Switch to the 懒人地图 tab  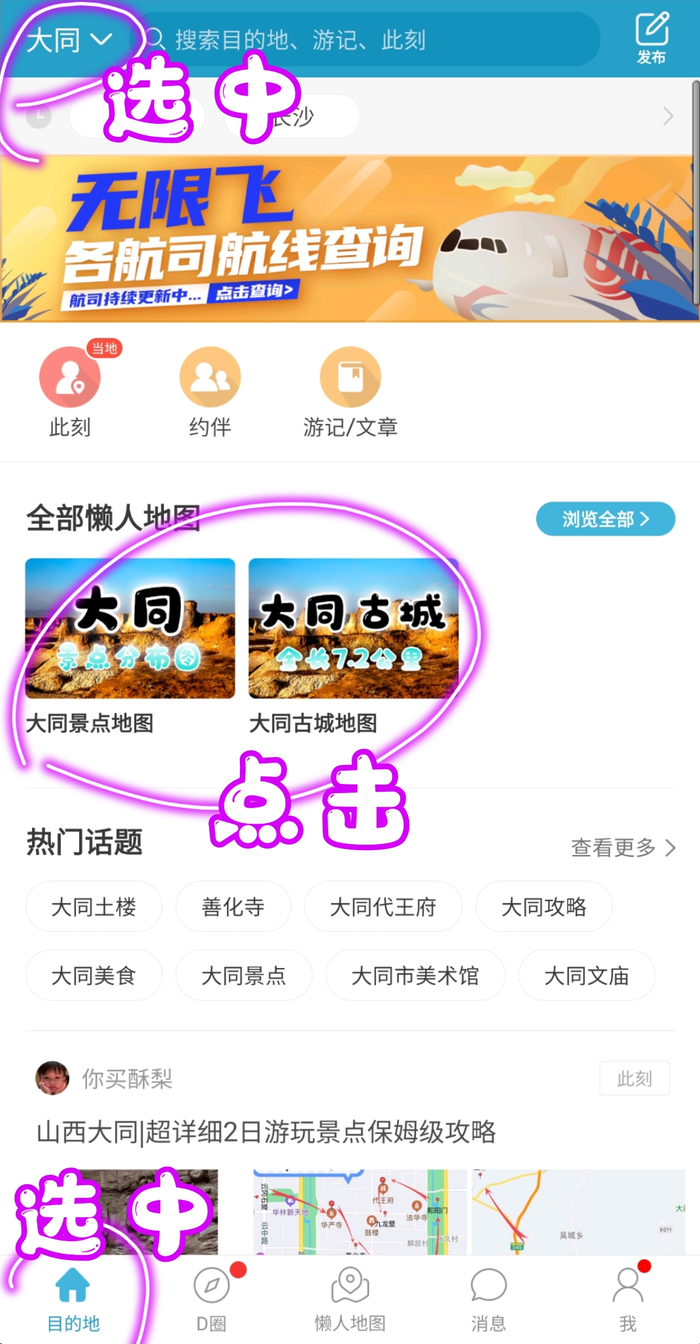click(x=350, y=1298)
